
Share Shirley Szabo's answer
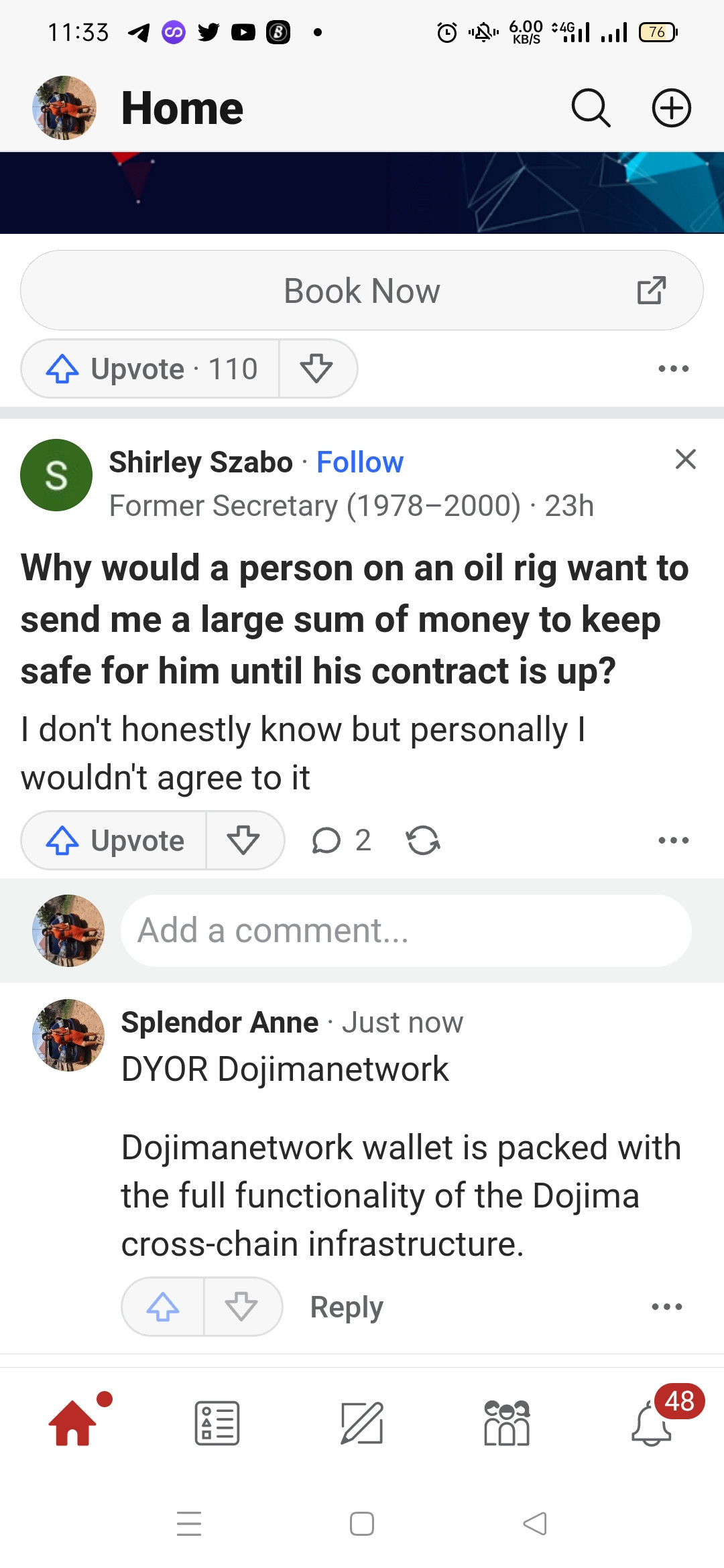423,840
